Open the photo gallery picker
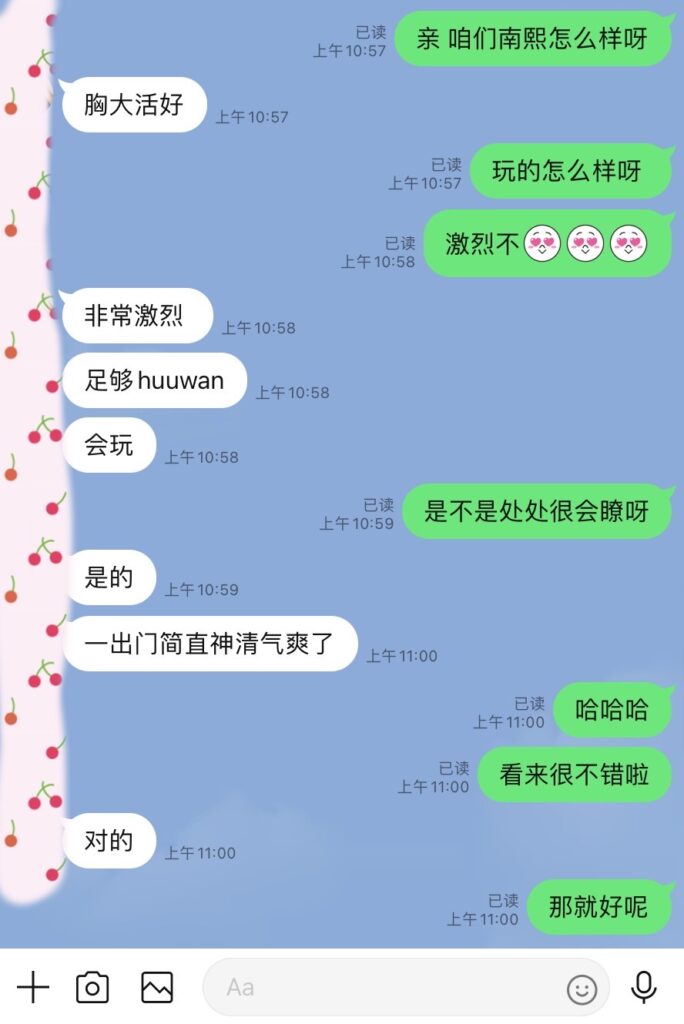 (x=157, y=987)
